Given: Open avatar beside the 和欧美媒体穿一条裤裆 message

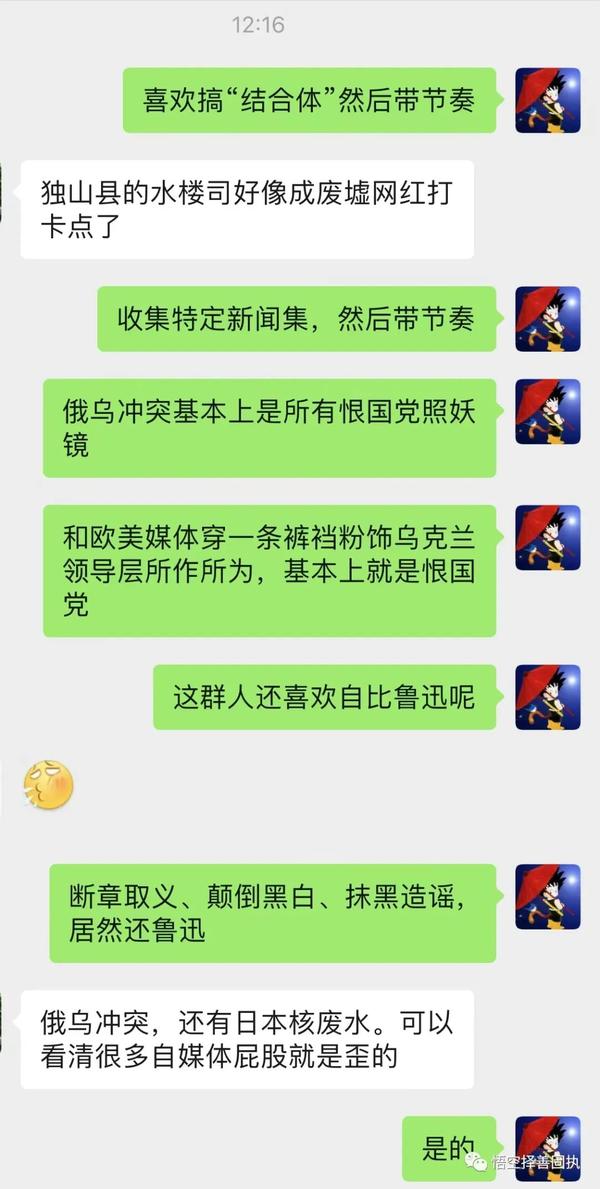Looking at the screenshot, I should (x=547, y=538).
